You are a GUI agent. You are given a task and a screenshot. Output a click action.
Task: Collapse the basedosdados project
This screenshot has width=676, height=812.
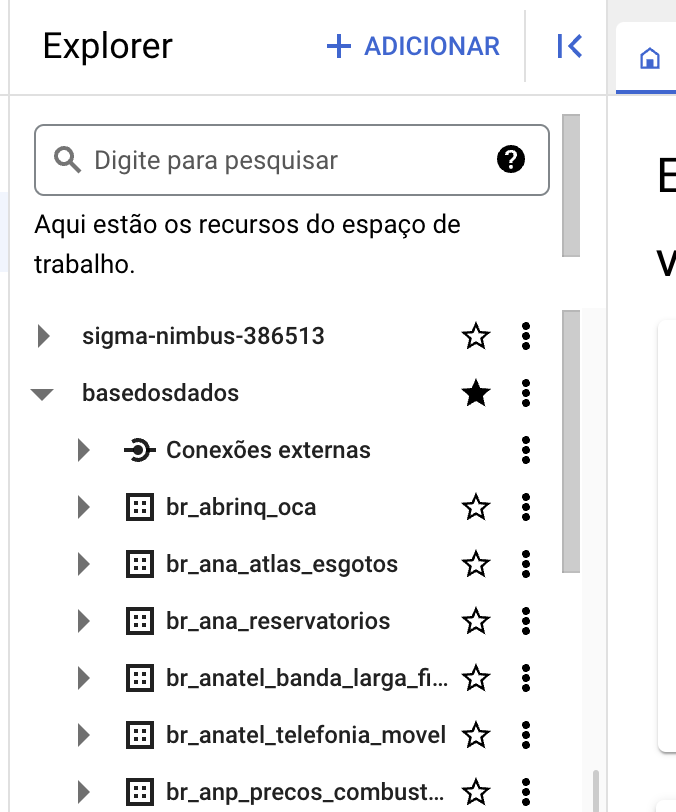[43, 394]
